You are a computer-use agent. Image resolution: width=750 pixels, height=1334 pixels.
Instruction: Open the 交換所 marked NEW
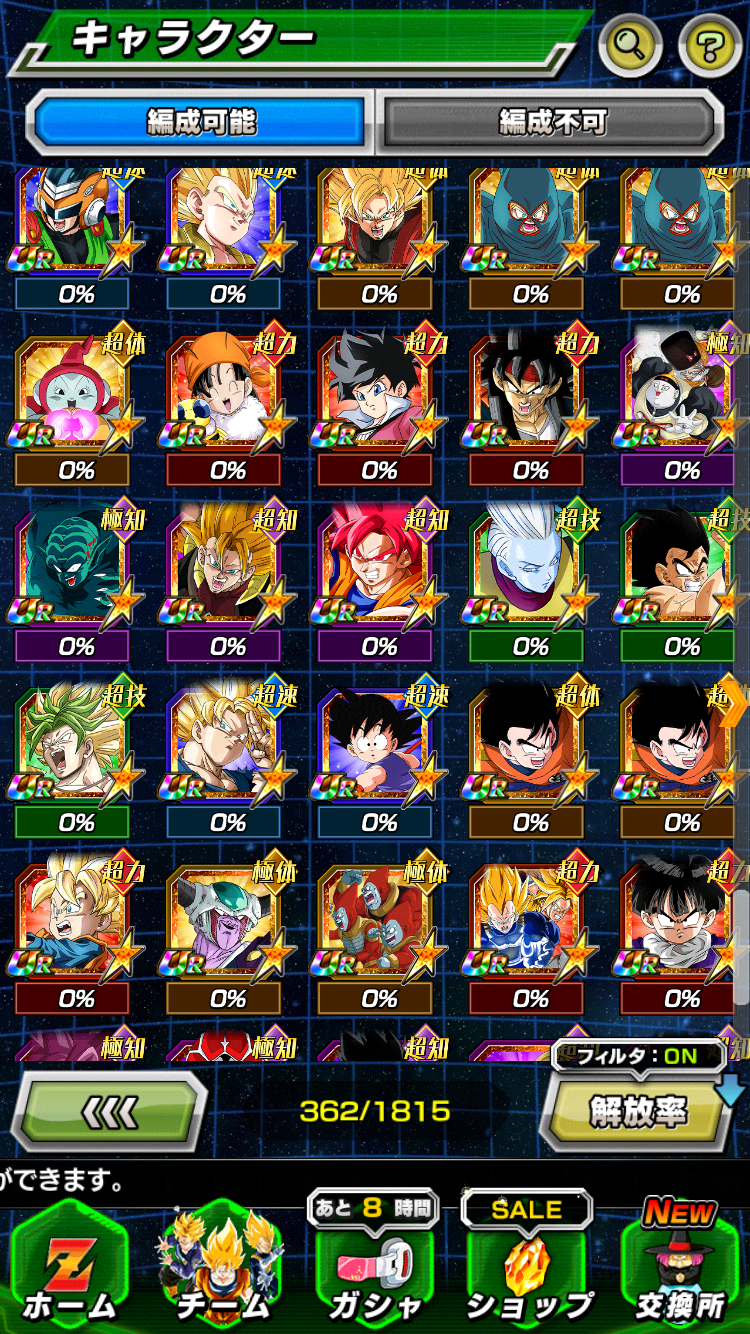(x=680, y=1270)
